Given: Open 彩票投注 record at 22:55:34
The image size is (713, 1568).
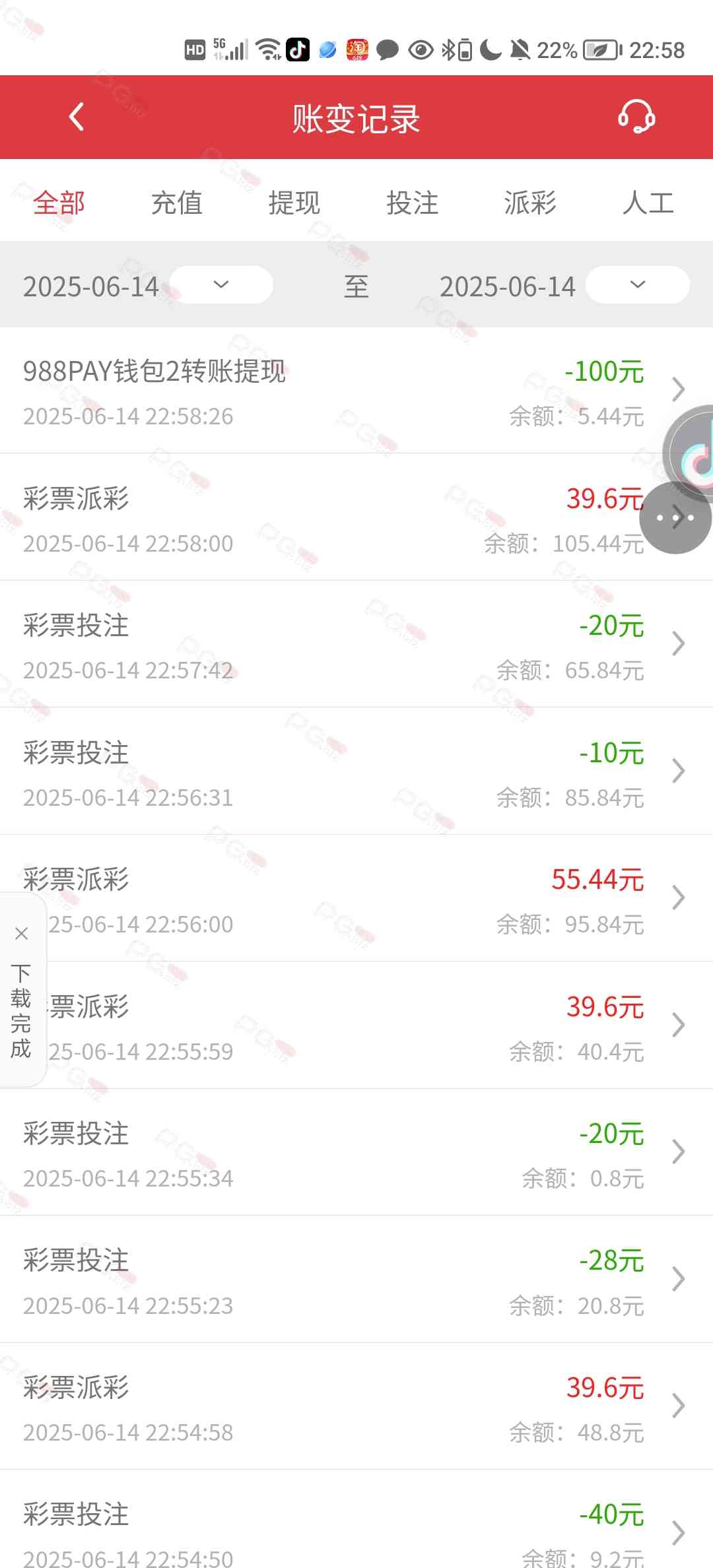Looking at the screenshot, I should coord(356,1152).
